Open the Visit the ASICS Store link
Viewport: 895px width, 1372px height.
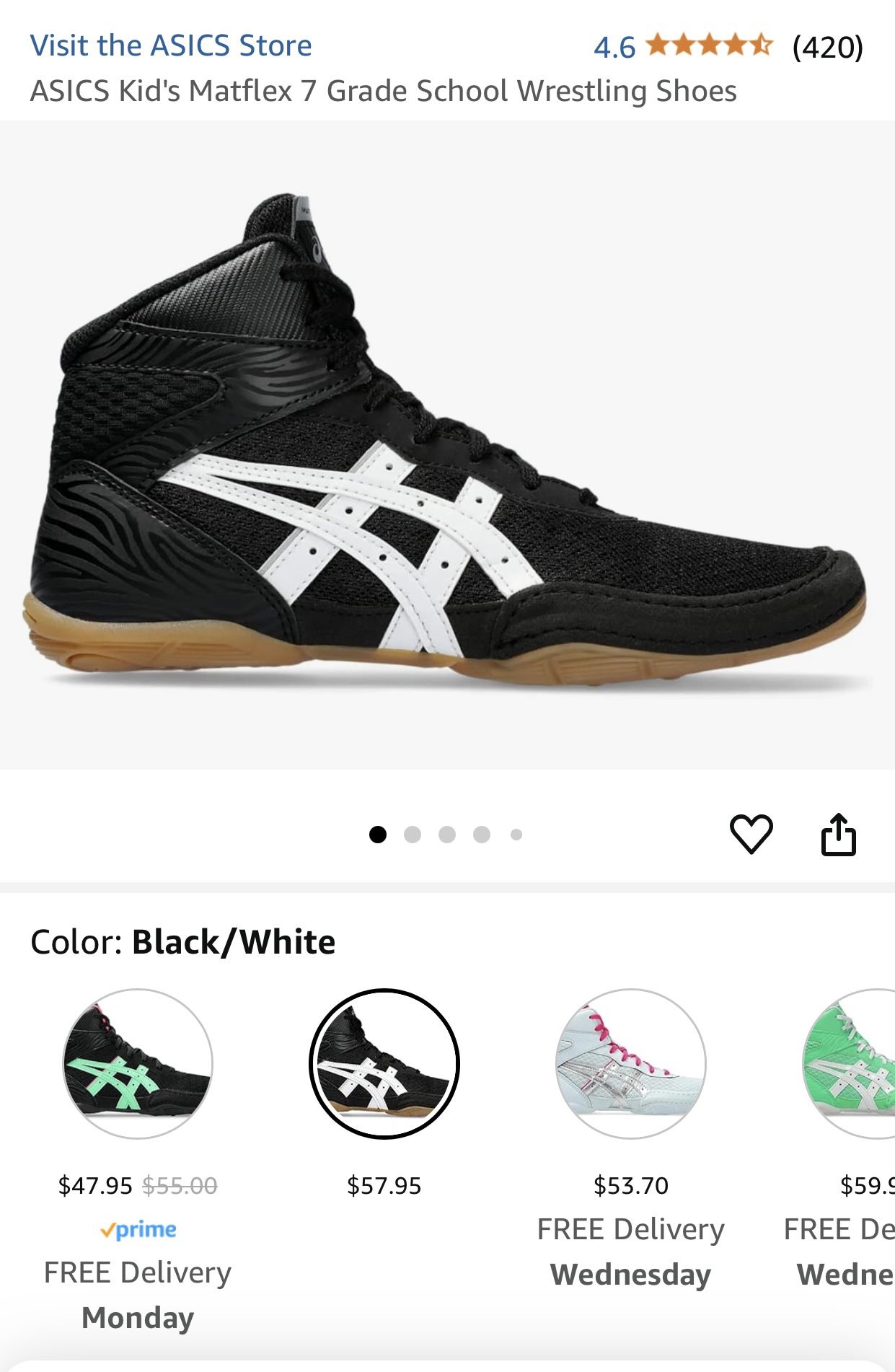[171, 45]
